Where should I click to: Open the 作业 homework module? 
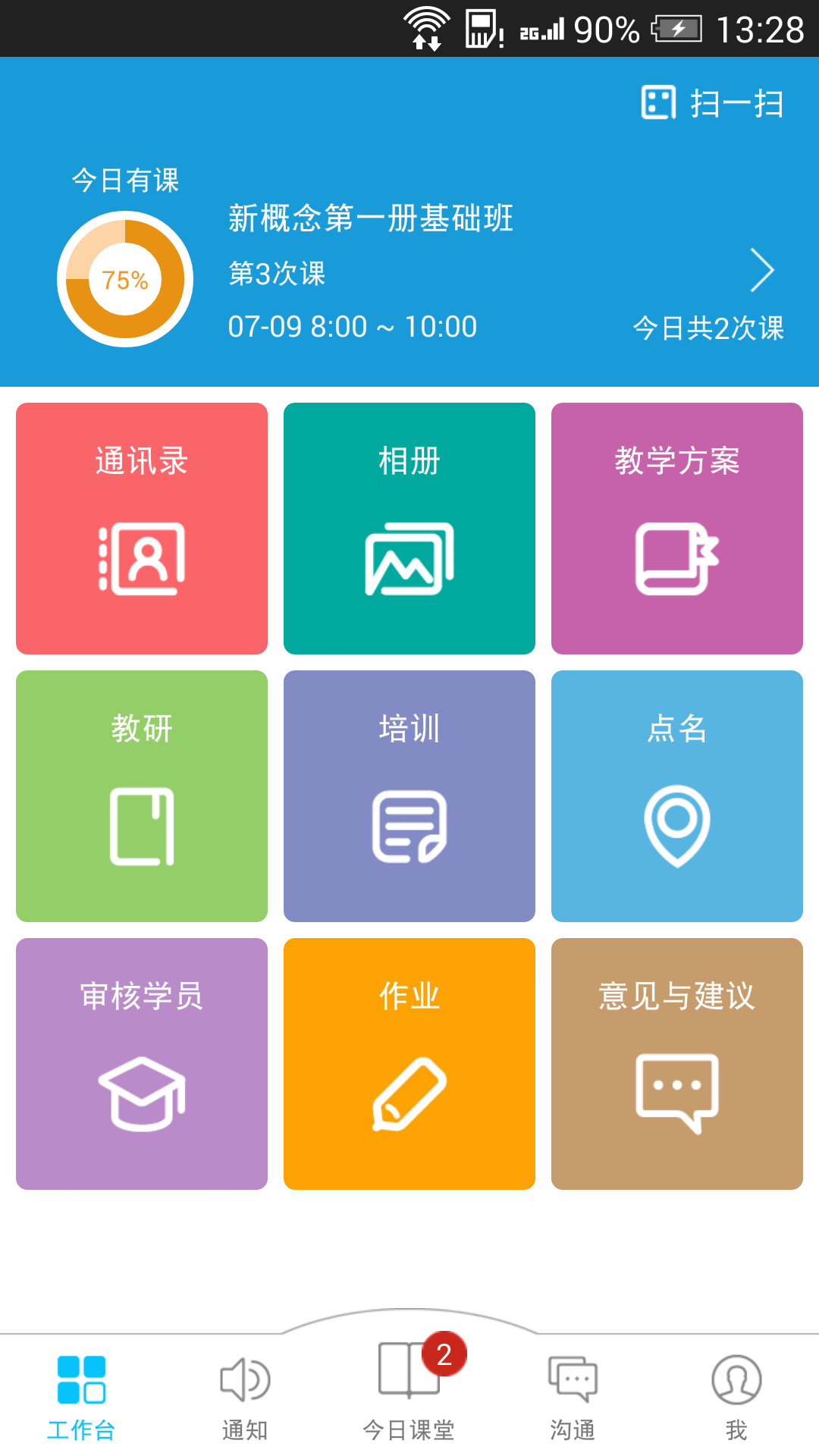409,1063
